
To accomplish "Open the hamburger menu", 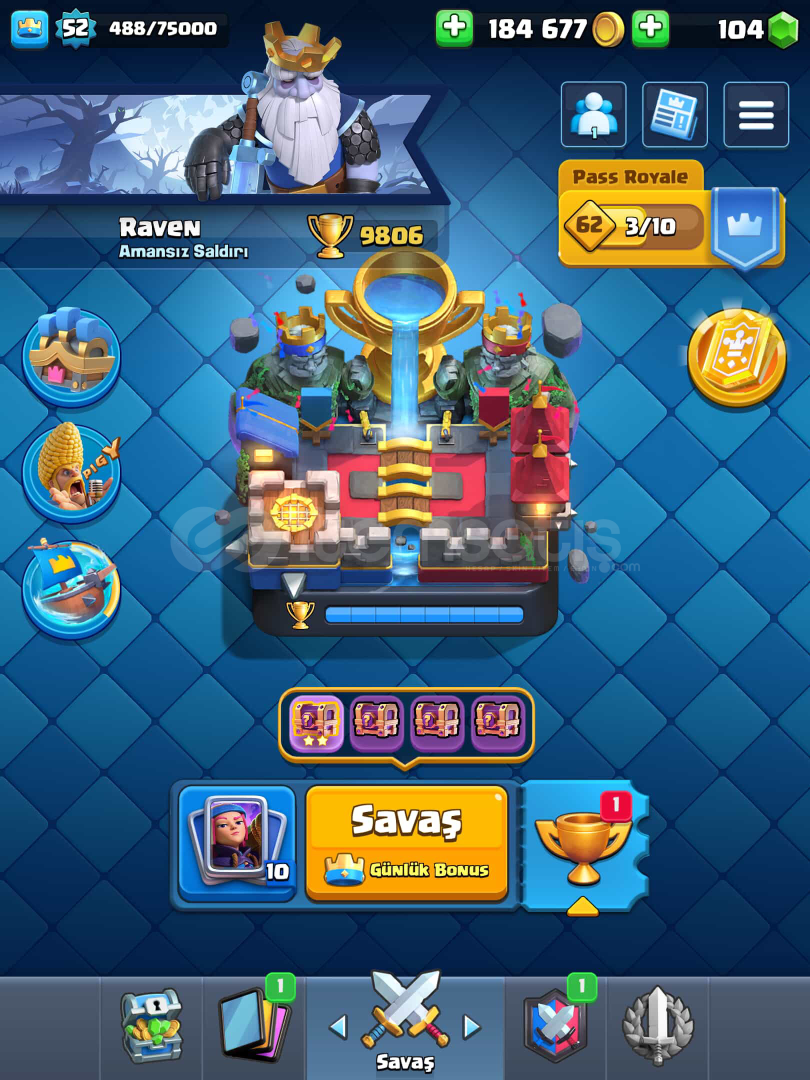I will (x=756, y=115).
